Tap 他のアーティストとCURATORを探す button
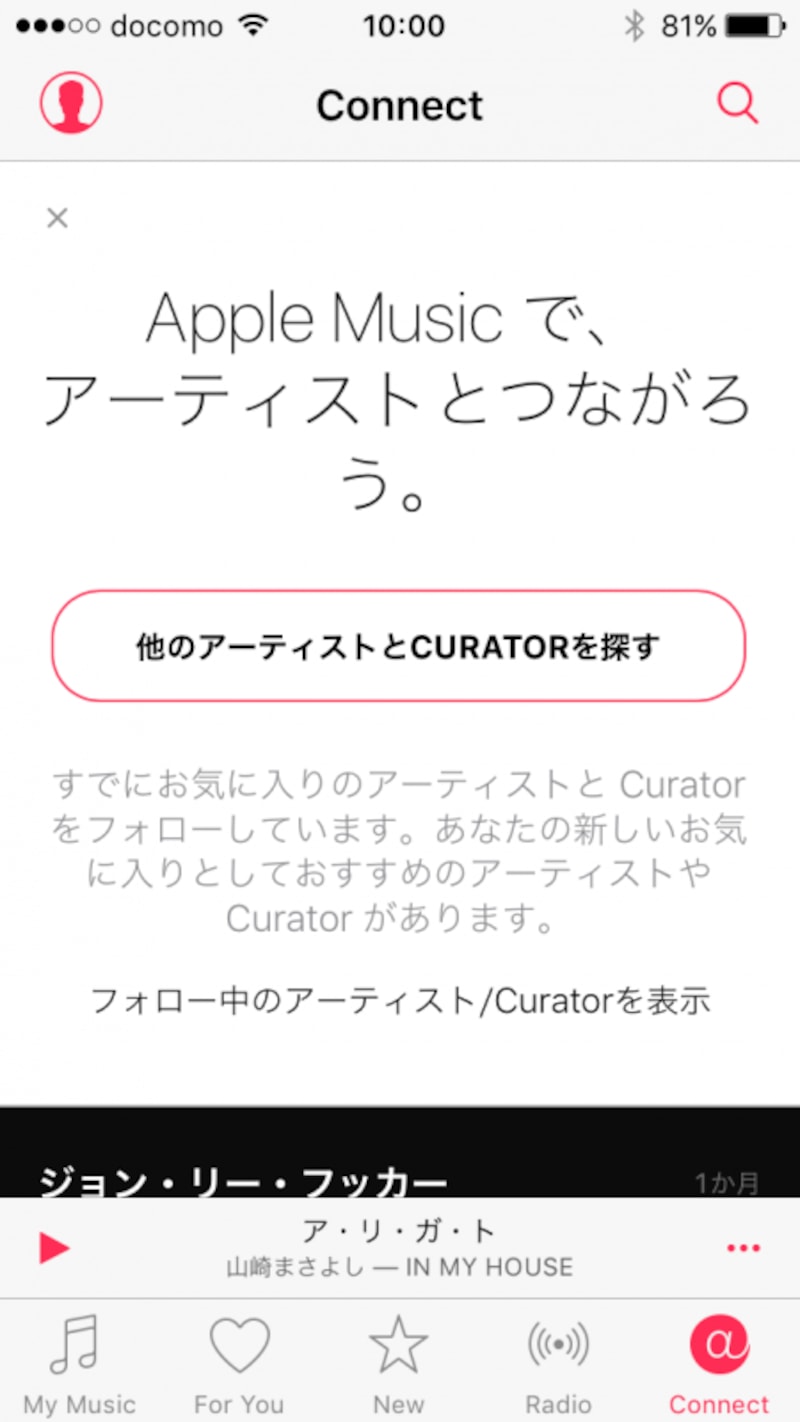The image size is (800, 1422). coord(399,646)
